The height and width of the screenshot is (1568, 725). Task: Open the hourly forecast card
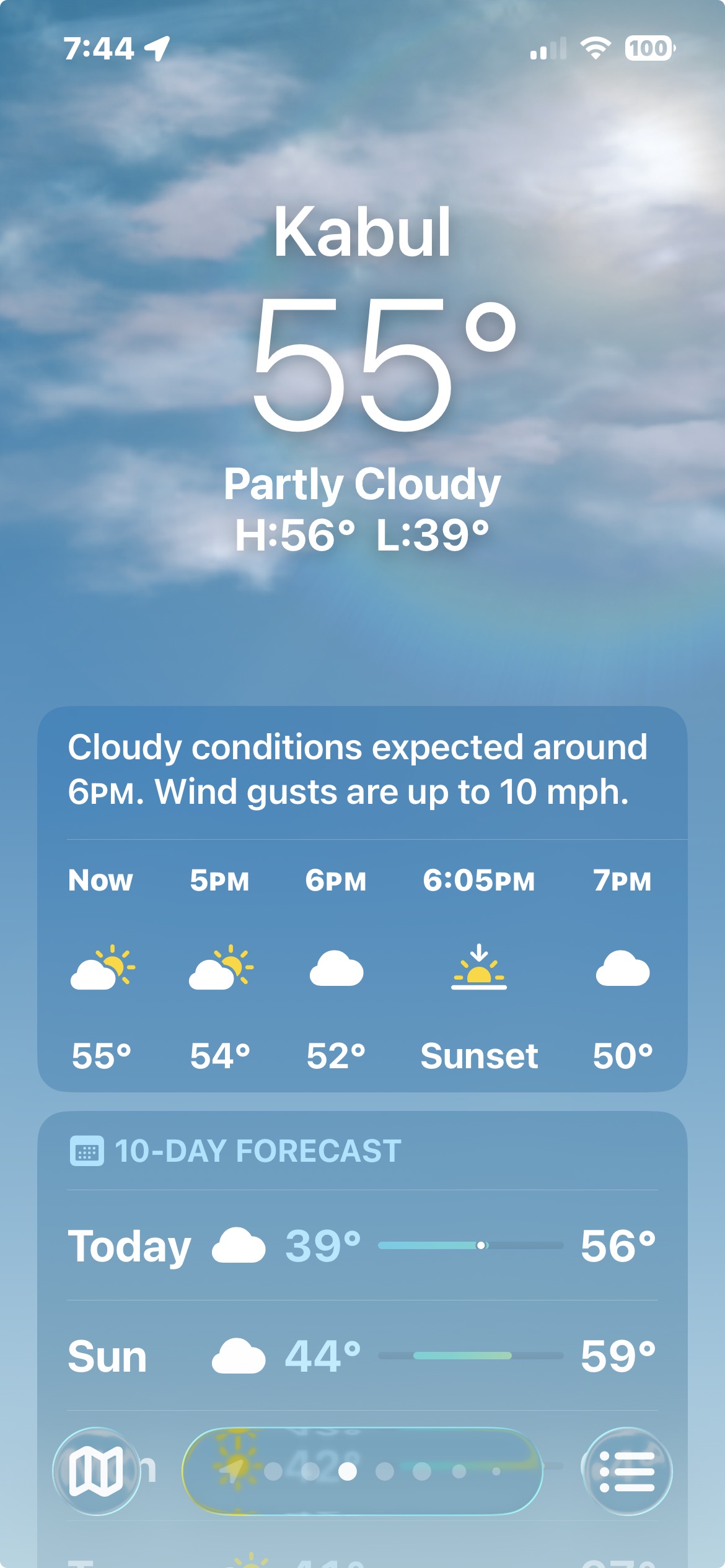362,966
